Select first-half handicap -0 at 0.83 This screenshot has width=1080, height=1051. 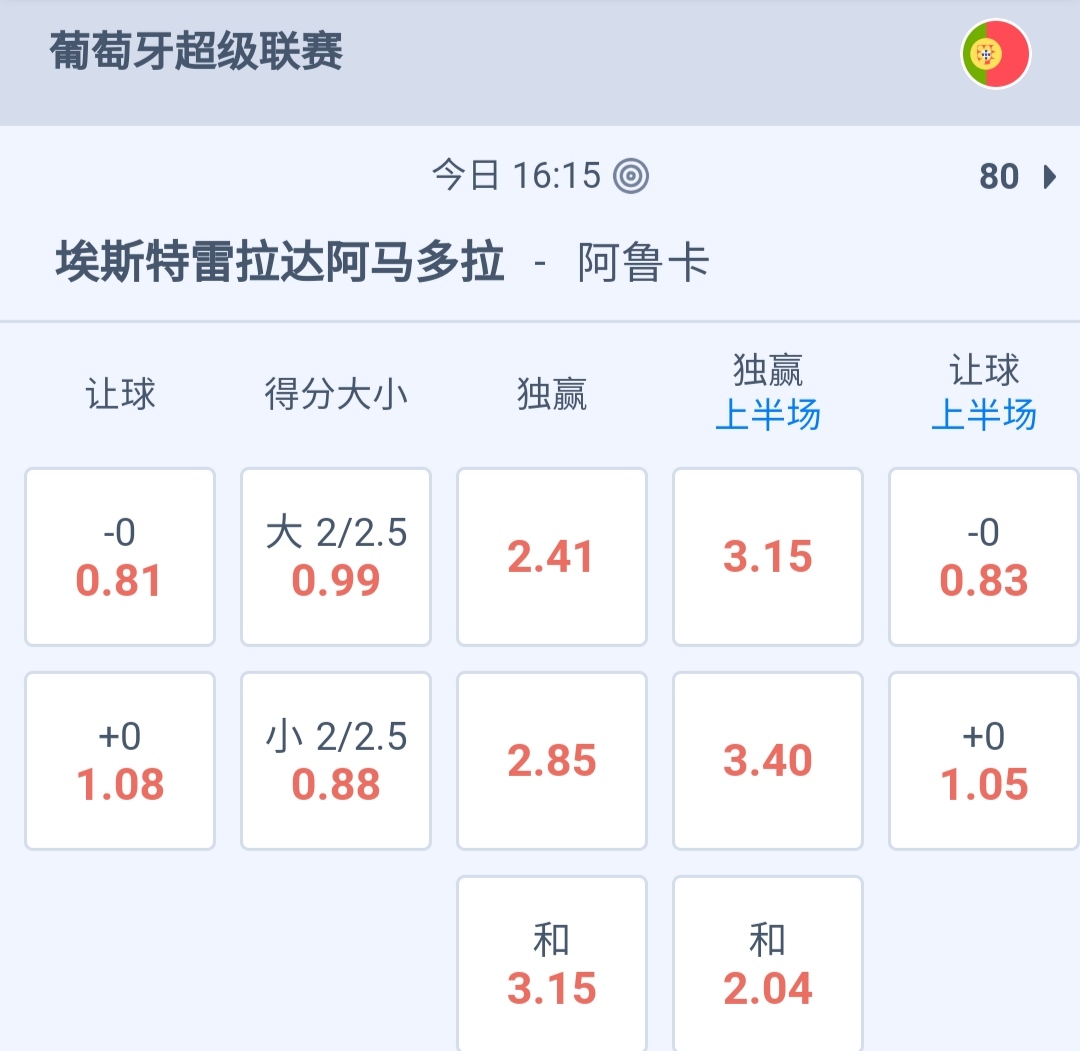pyautogui.click(x=984, y=557)
